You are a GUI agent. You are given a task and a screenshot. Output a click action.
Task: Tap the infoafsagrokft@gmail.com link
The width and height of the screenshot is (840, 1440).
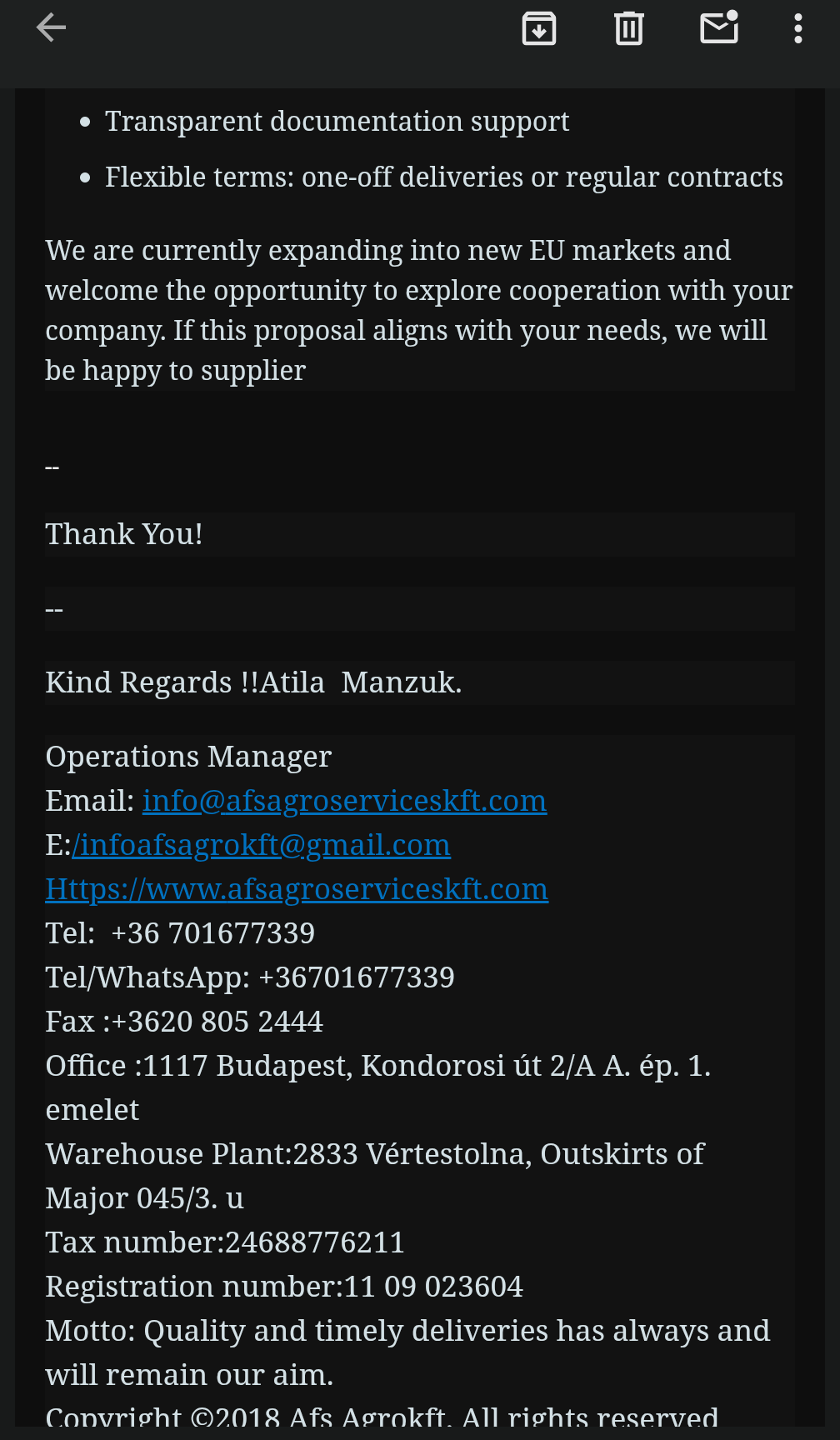tap(261, 845)
